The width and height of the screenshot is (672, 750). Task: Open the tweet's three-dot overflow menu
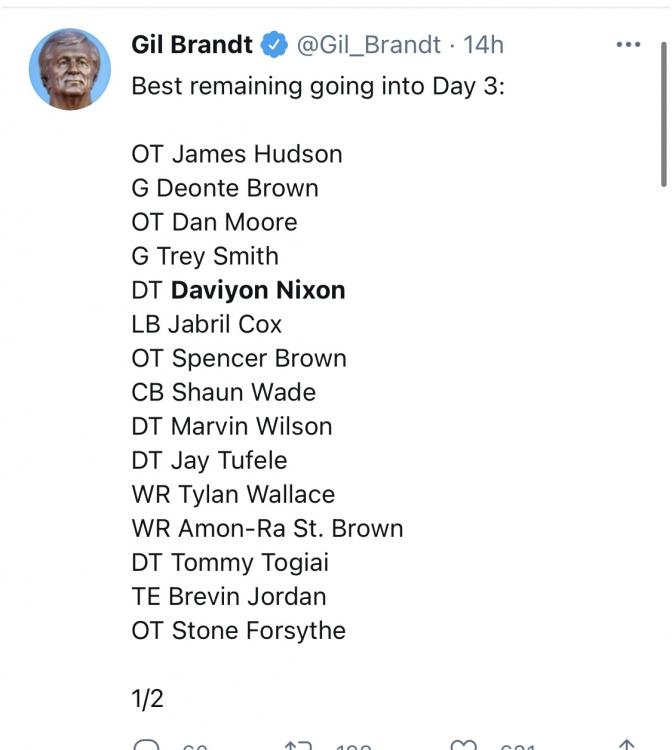click(x=628, y=45)
